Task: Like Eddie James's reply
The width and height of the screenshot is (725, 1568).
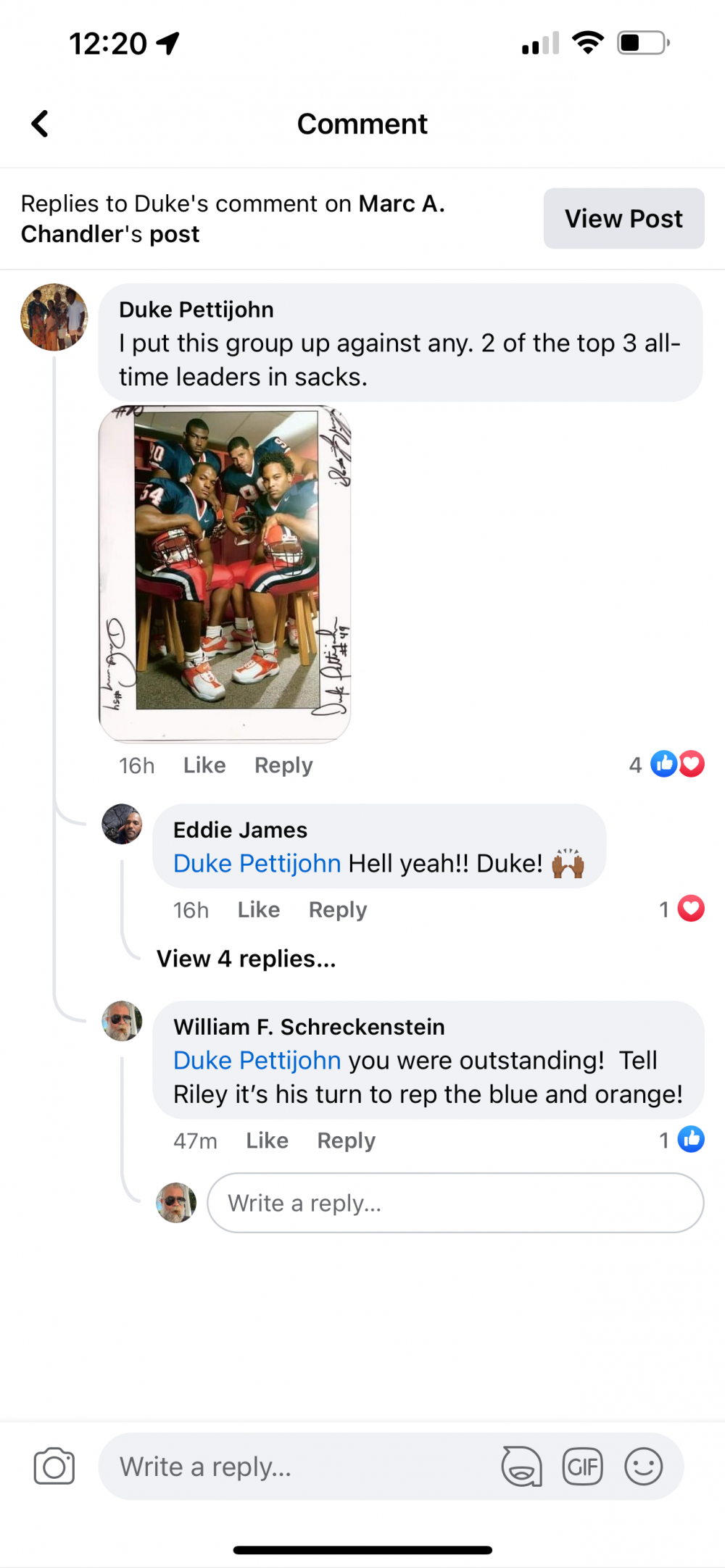Action: (x=259, y=909)
